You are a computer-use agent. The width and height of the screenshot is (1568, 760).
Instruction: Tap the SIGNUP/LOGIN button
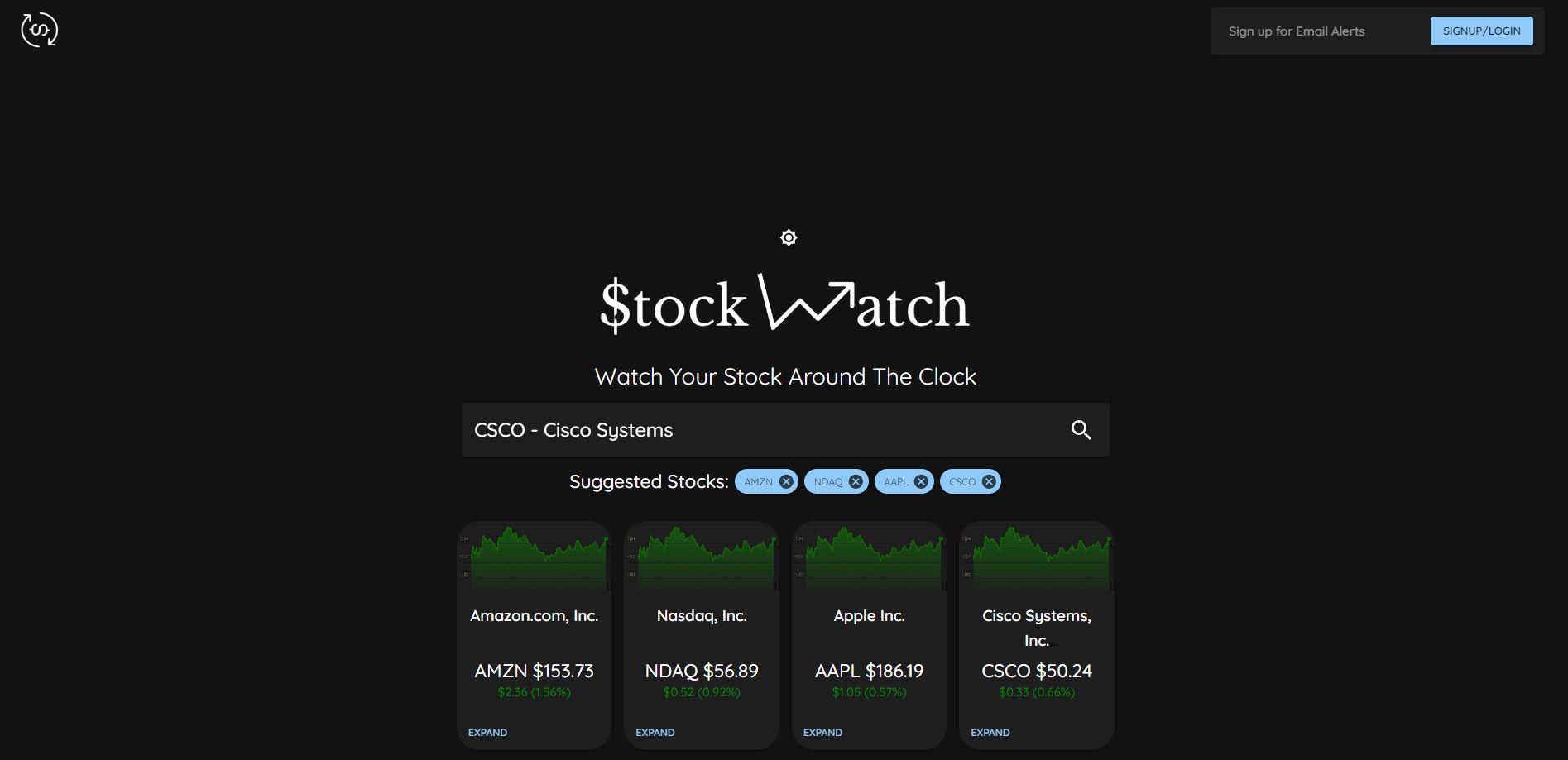click(1481, 31)
